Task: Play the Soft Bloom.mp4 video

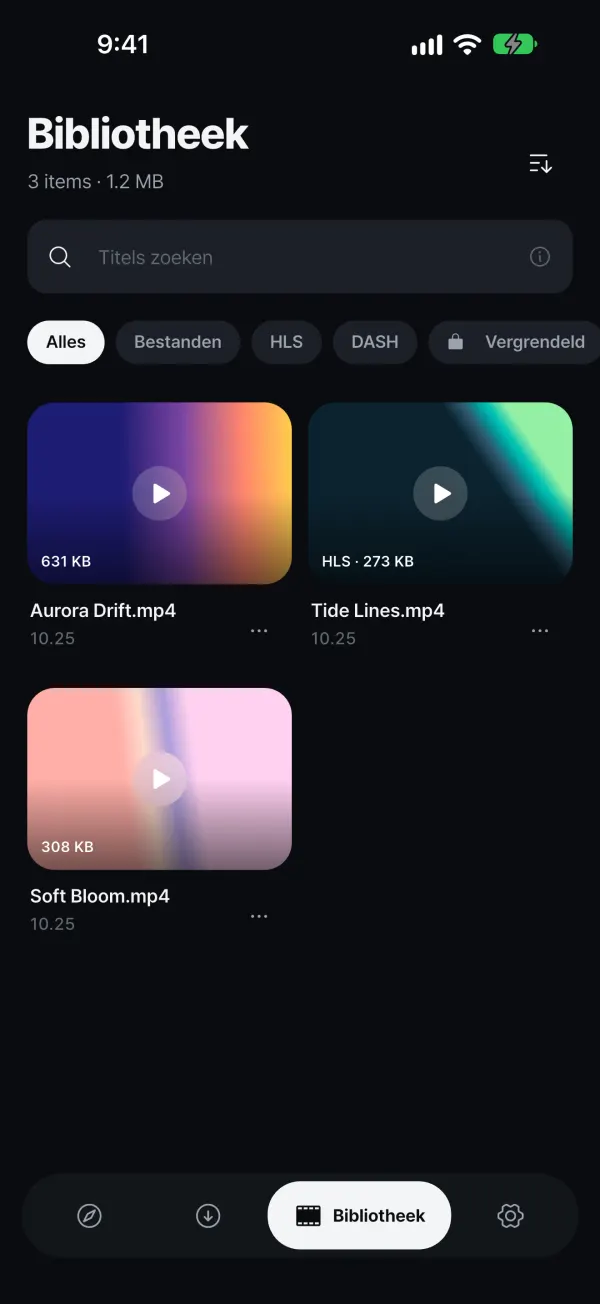Action: tap(160, 779)
